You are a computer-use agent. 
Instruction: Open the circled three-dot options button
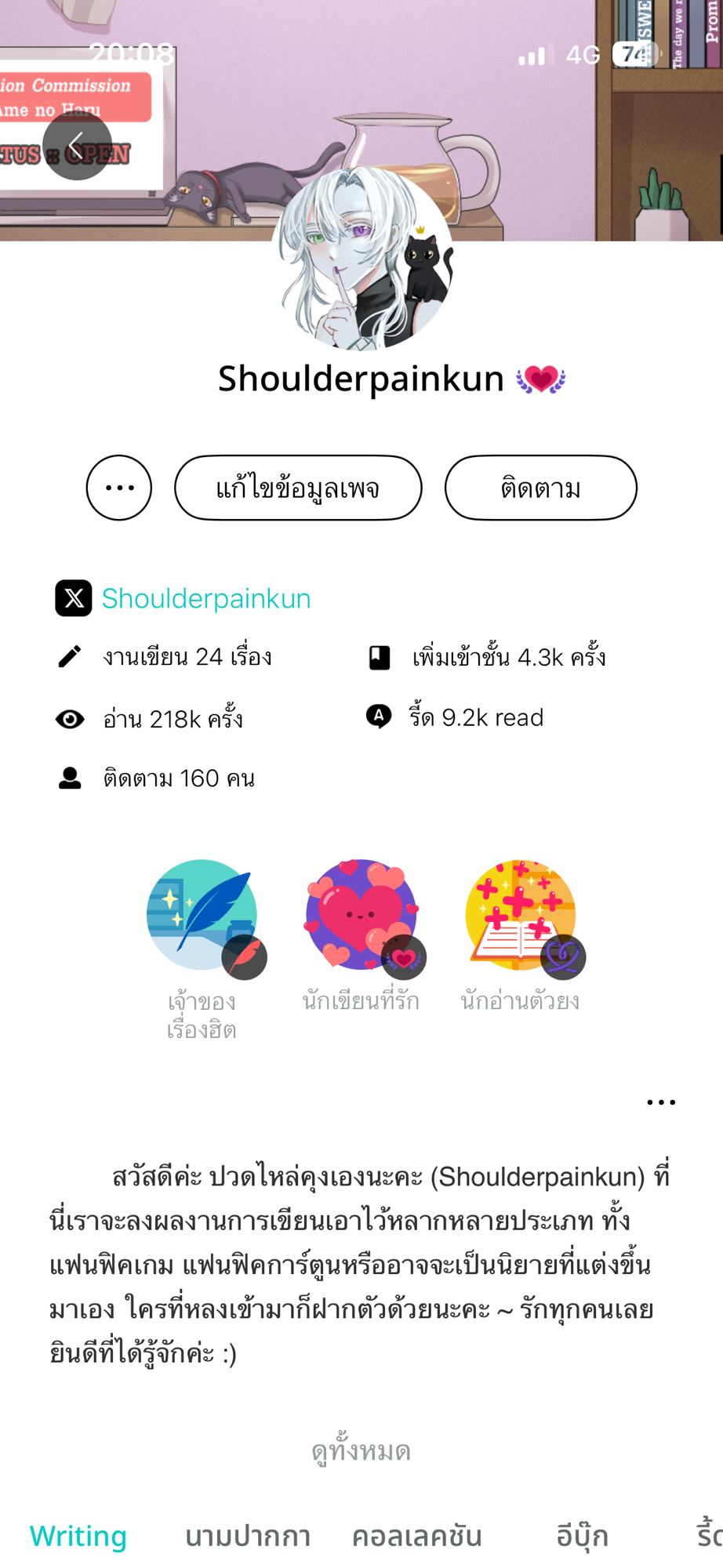tap(119, 488)
